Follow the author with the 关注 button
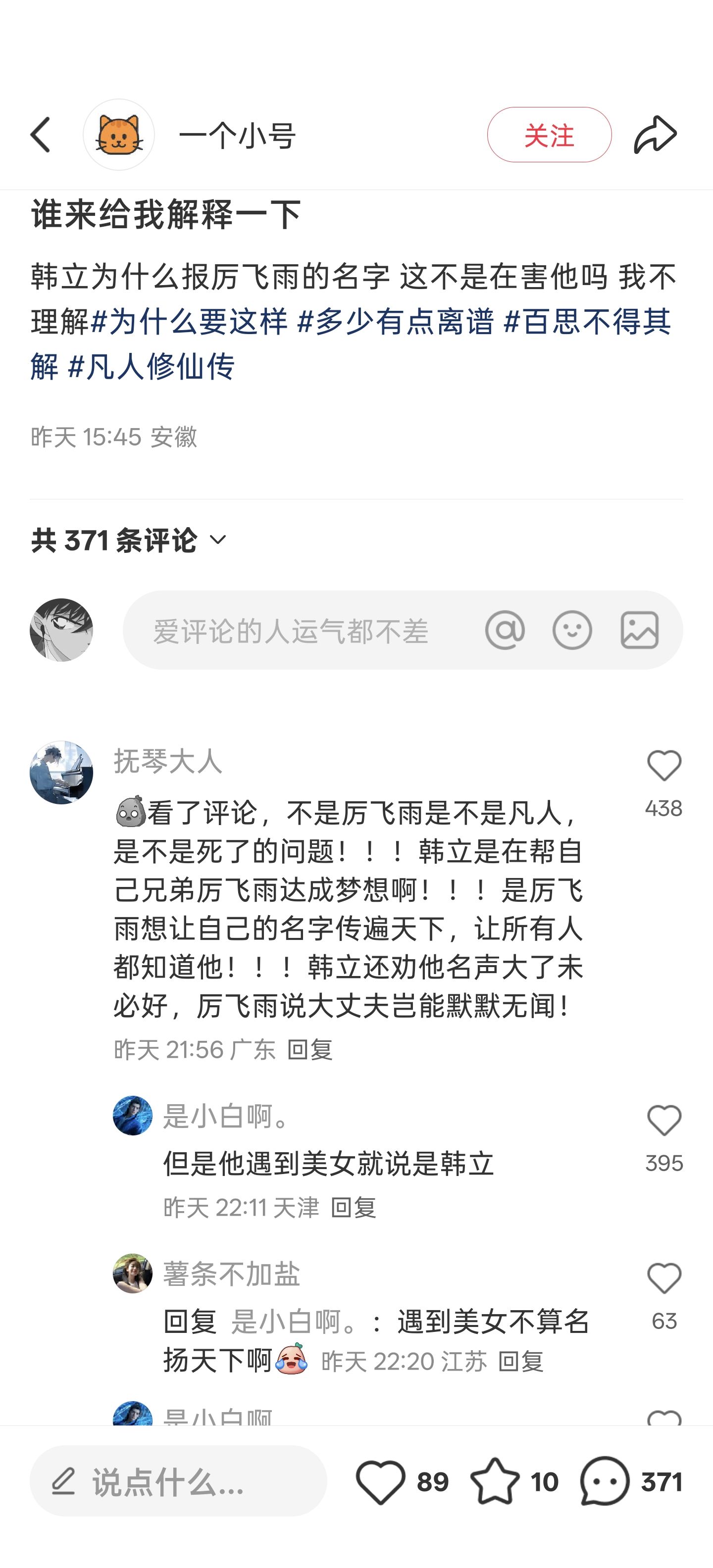 click(549, 135)
